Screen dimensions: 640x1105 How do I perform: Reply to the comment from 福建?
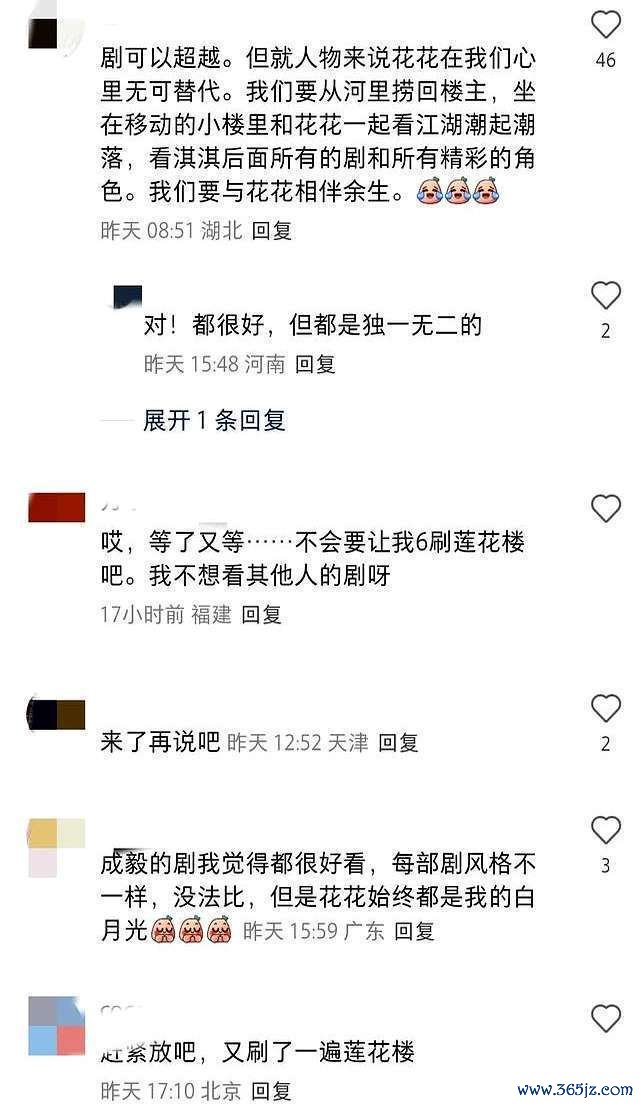click(262, 614)
